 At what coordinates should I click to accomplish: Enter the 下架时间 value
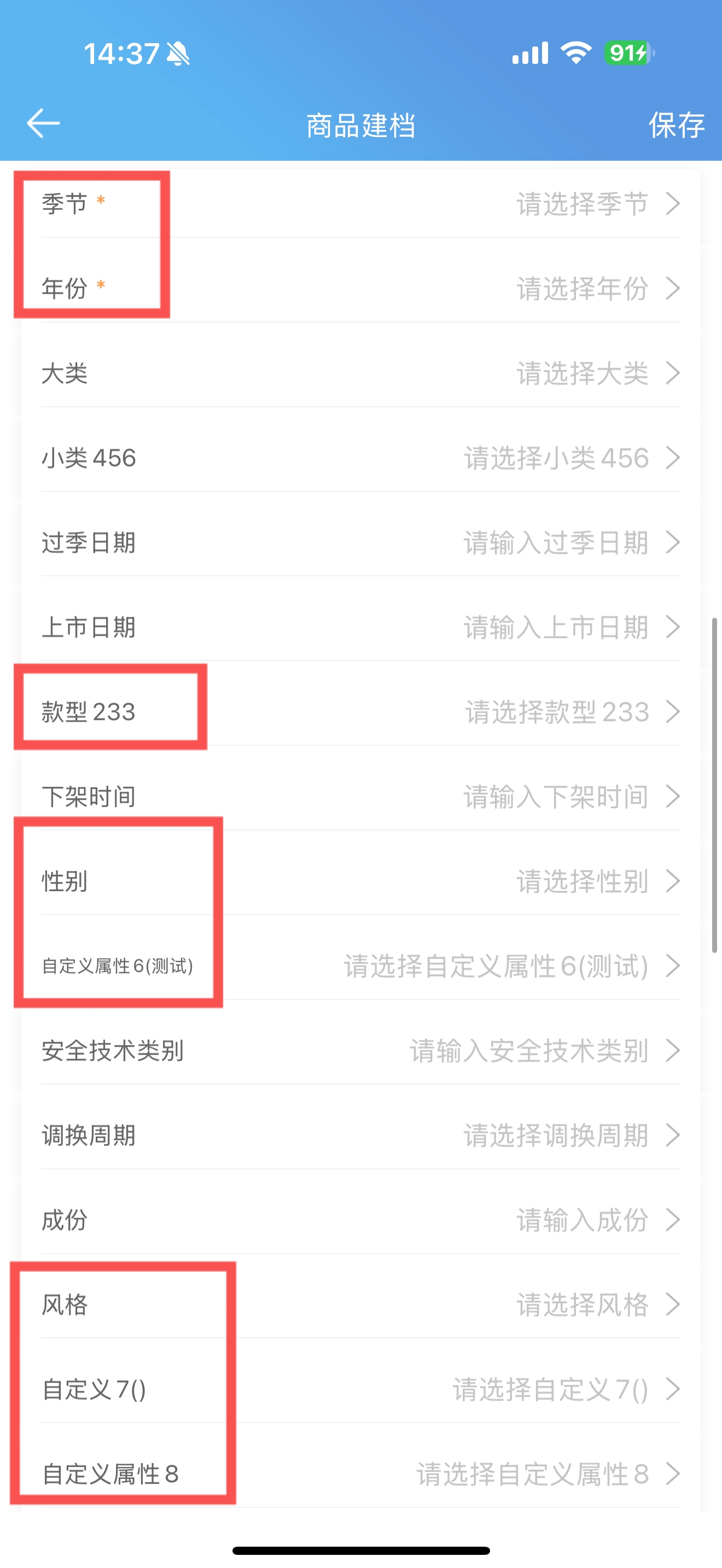point(360,796)
